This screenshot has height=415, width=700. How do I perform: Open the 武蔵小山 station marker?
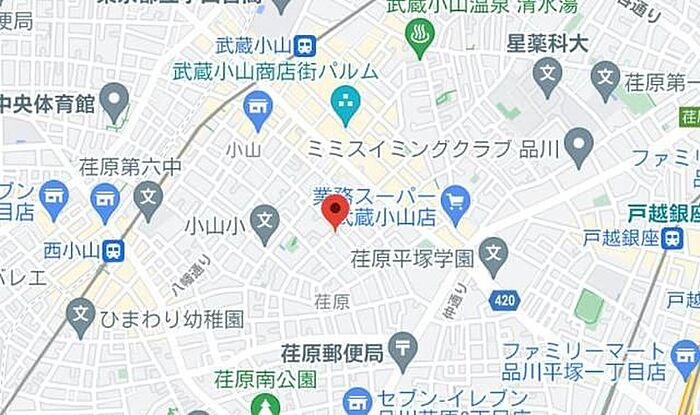point(305,46)
